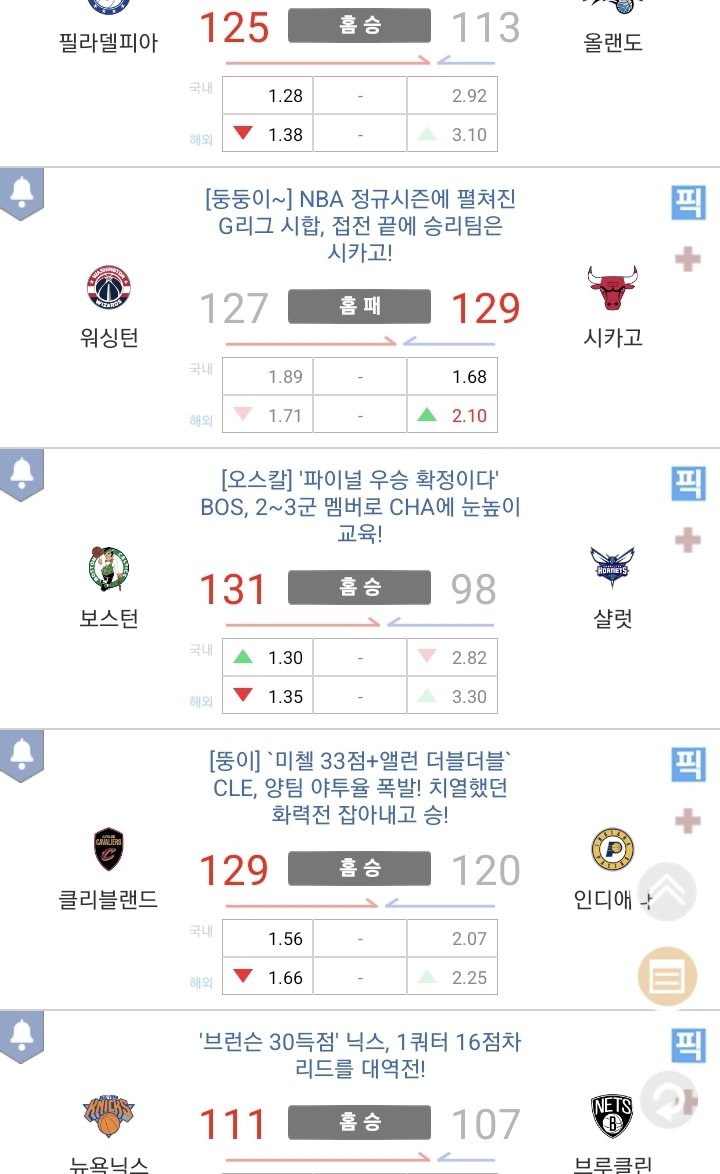Toggle the alert bell for Cleveland game

point(21,757)
